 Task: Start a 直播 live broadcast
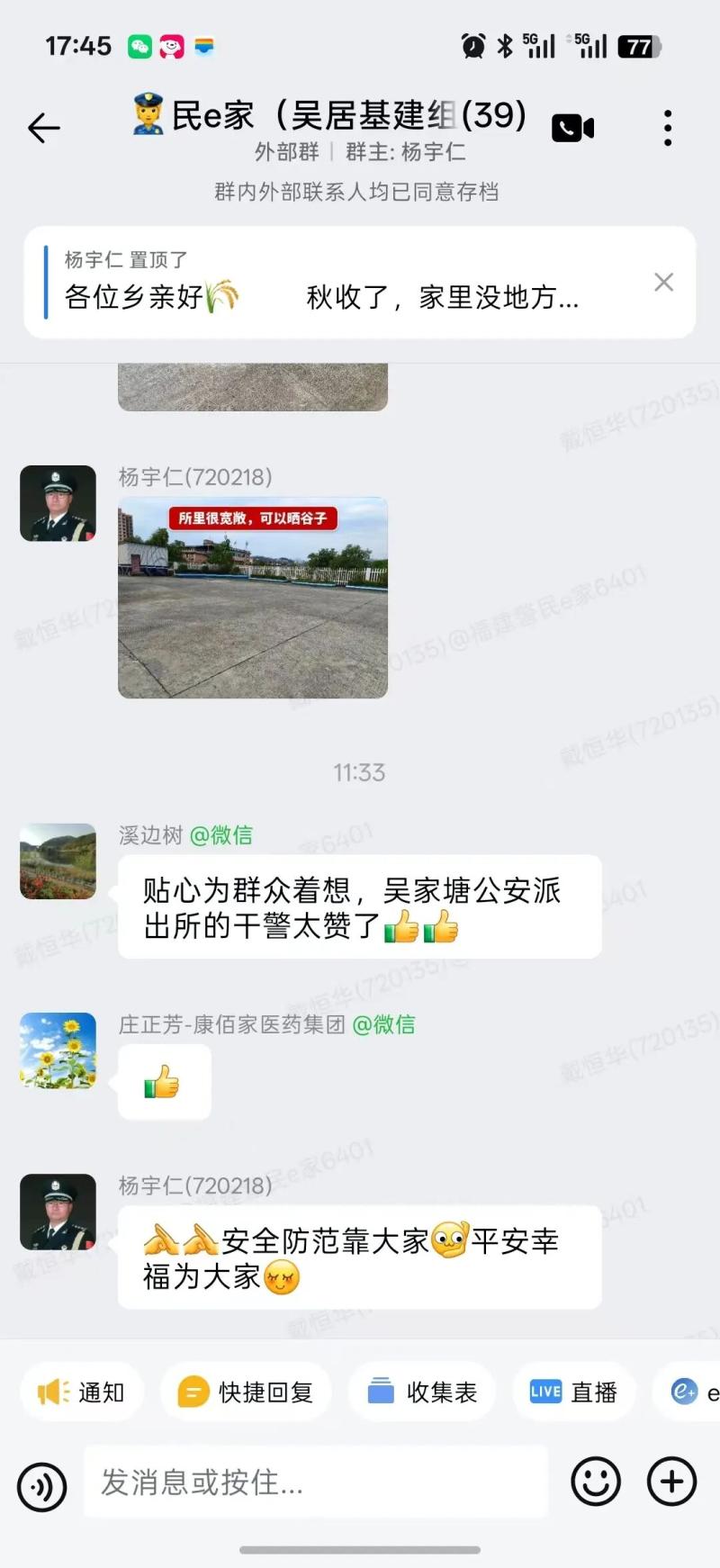point(573,1392)
